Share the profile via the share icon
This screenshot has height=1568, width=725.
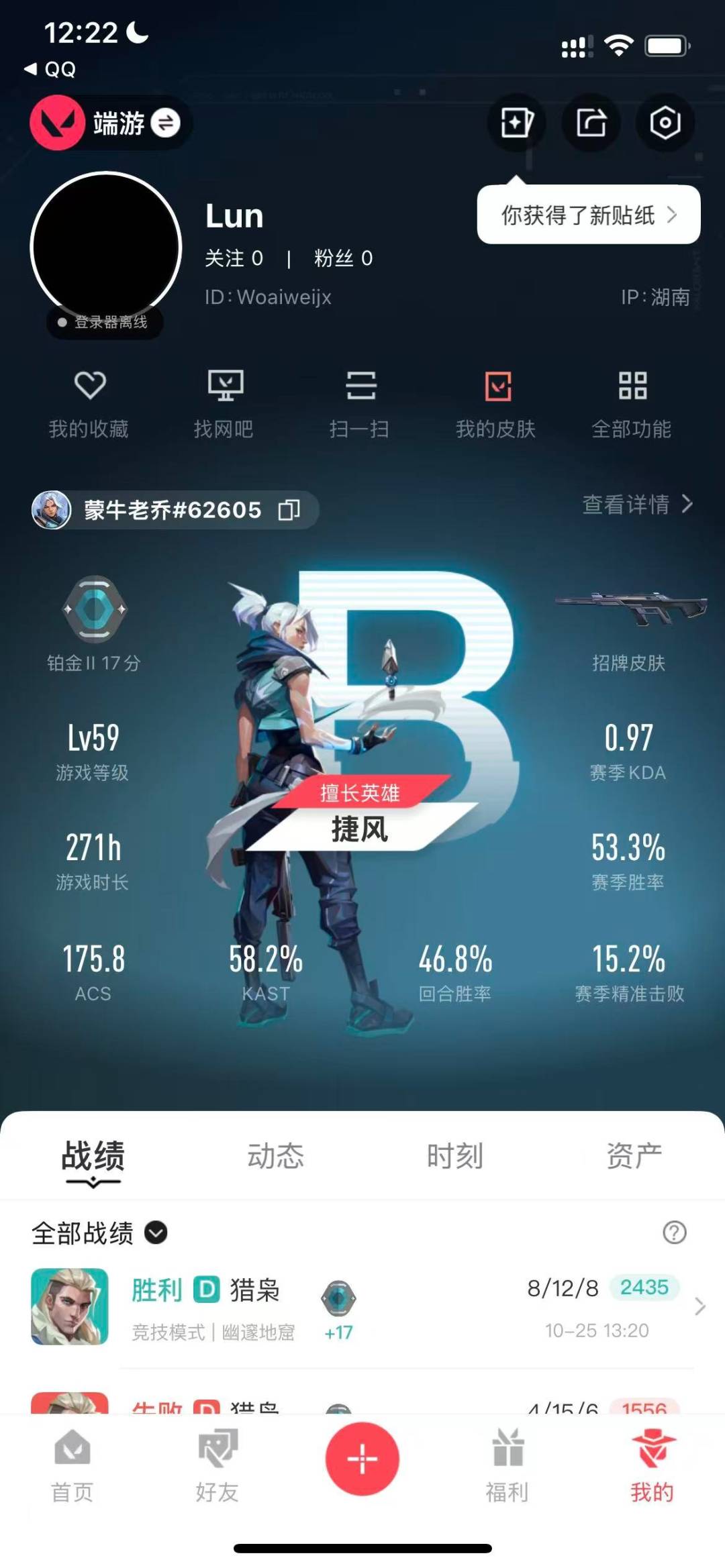(591, 123)
